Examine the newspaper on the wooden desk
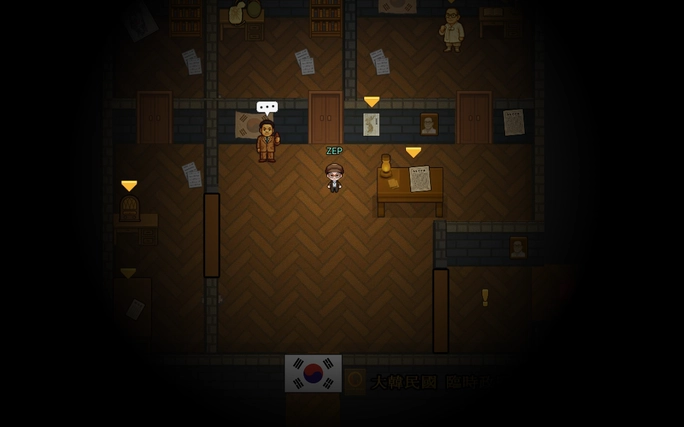 coord(420,178)
